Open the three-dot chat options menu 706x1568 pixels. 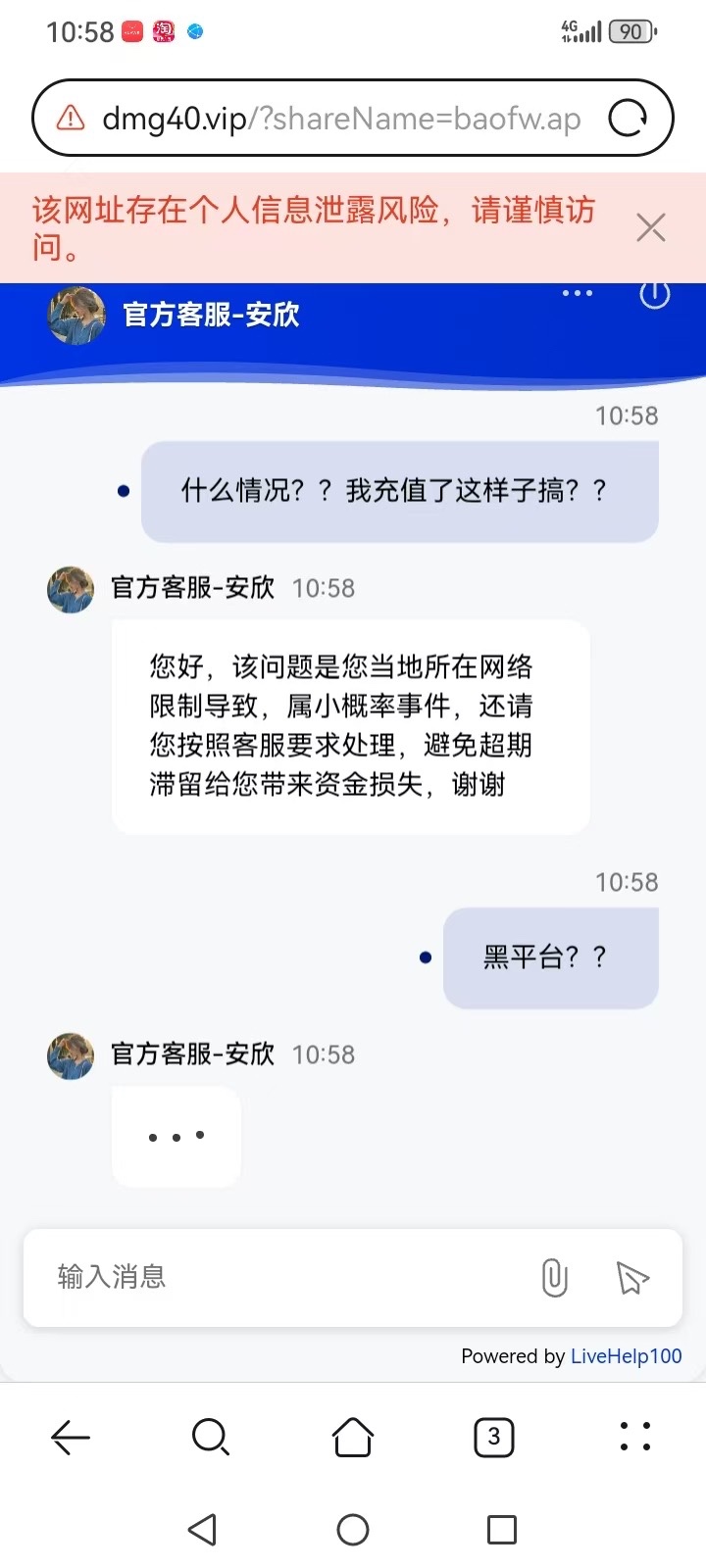[577, 293]
